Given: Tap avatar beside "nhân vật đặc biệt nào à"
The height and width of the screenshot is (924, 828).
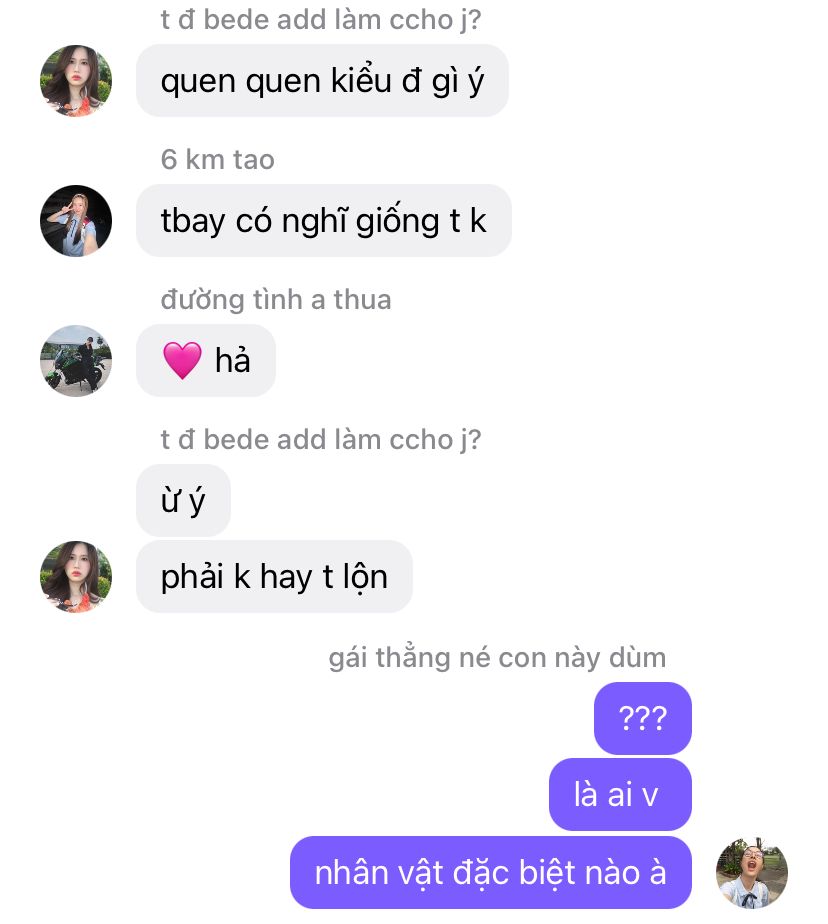Looking at the screenshot, I should pos(752,873).
